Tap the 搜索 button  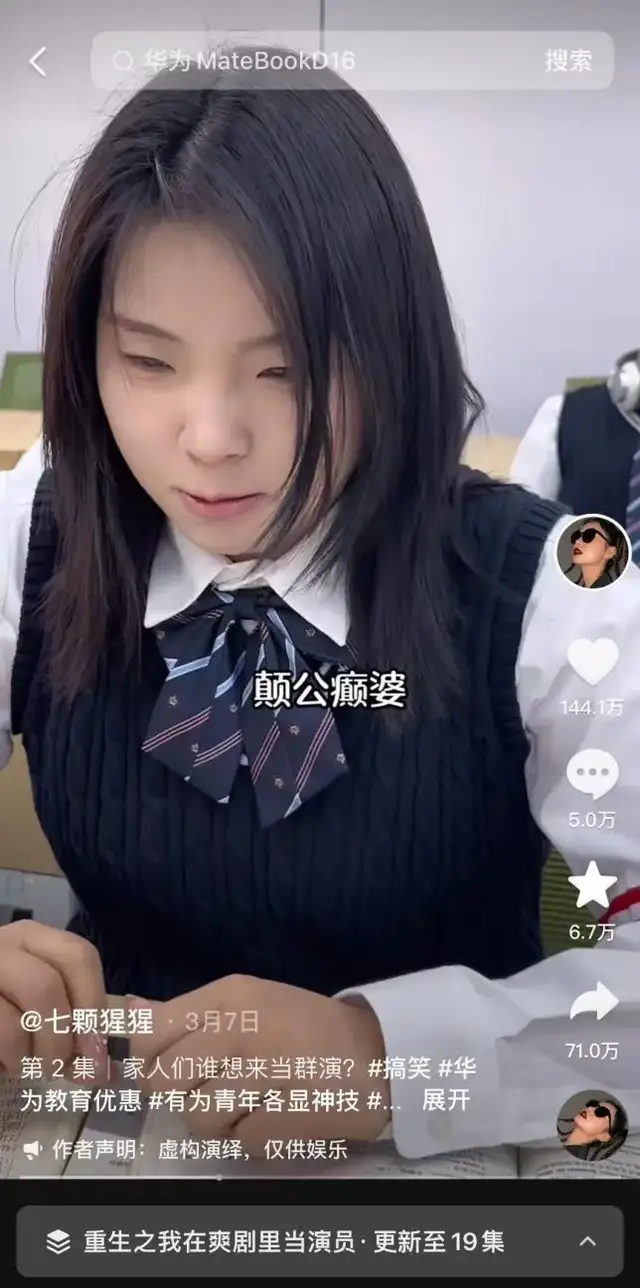click(568, 61)
